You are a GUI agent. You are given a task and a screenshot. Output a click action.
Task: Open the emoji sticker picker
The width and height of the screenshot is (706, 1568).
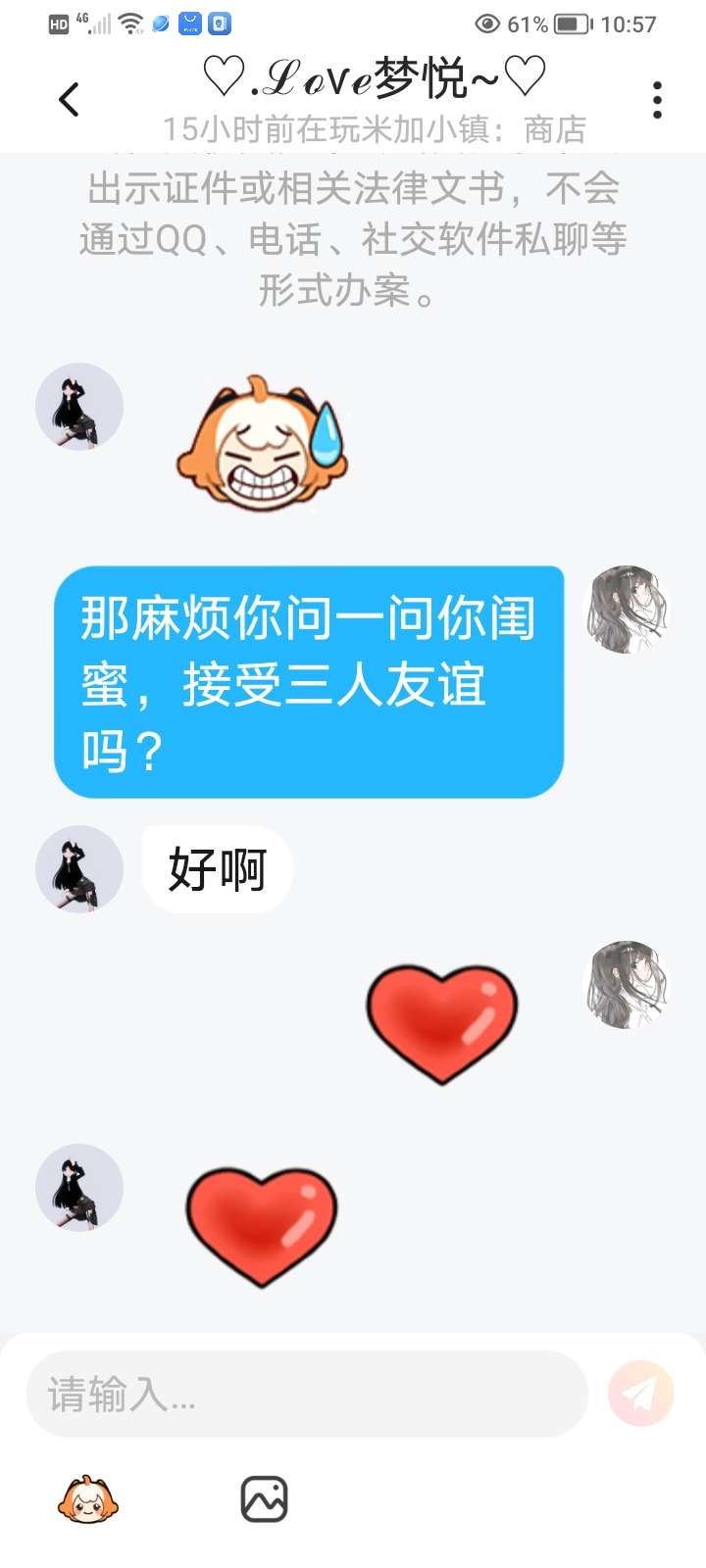[x=88, y=1499]
